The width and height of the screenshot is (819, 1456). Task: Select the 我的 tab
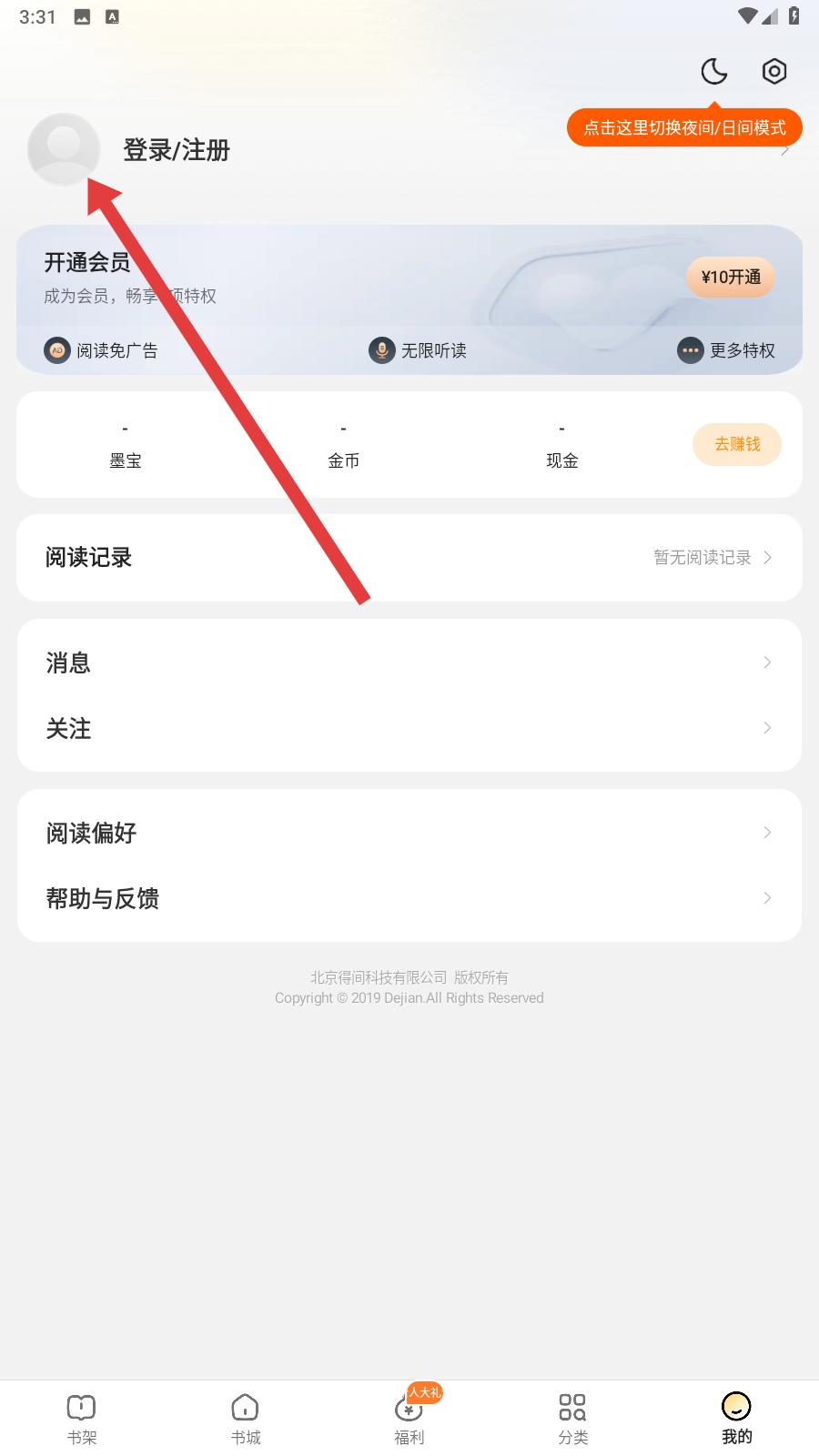(x=737, y=1418)
